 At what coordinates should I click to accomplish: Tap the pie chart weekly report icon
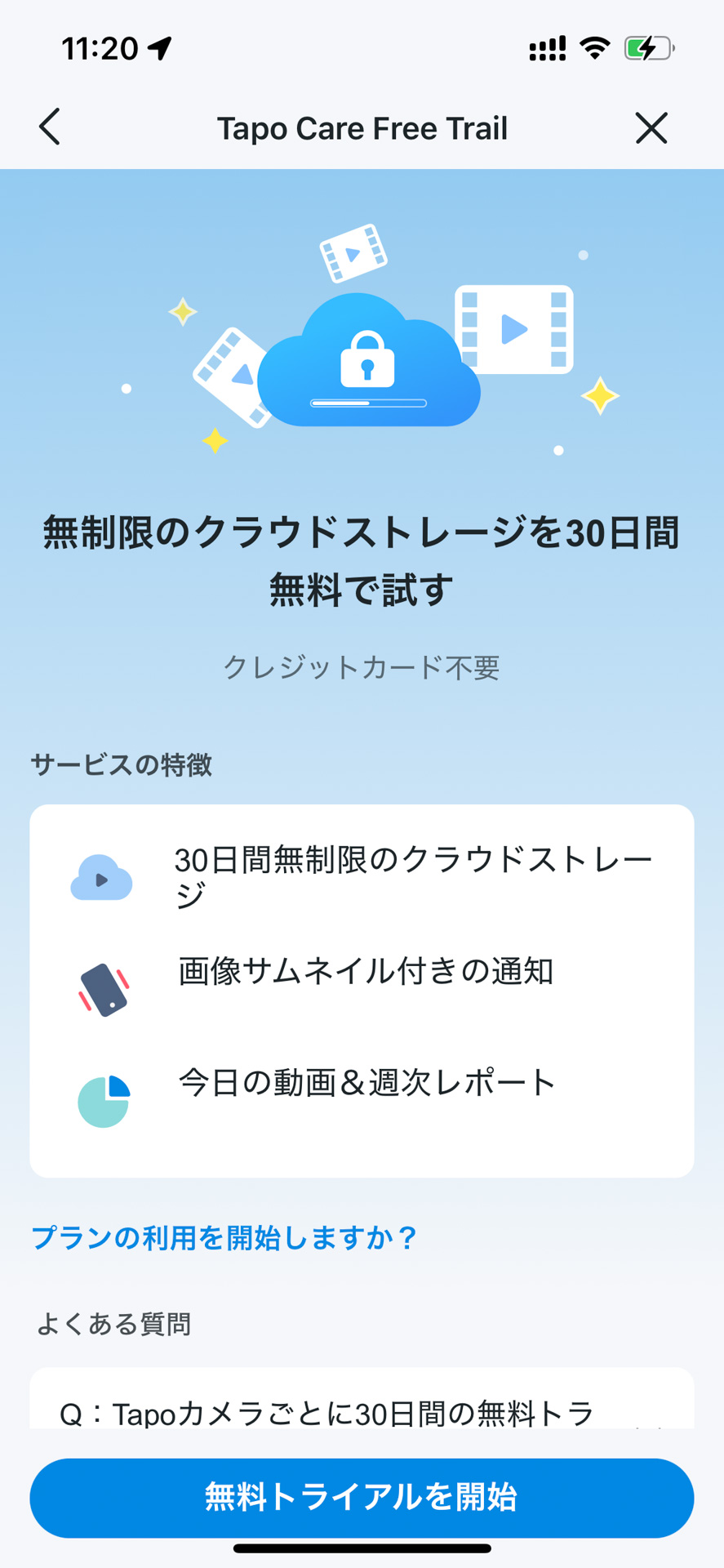click(x=103, y=1100)
